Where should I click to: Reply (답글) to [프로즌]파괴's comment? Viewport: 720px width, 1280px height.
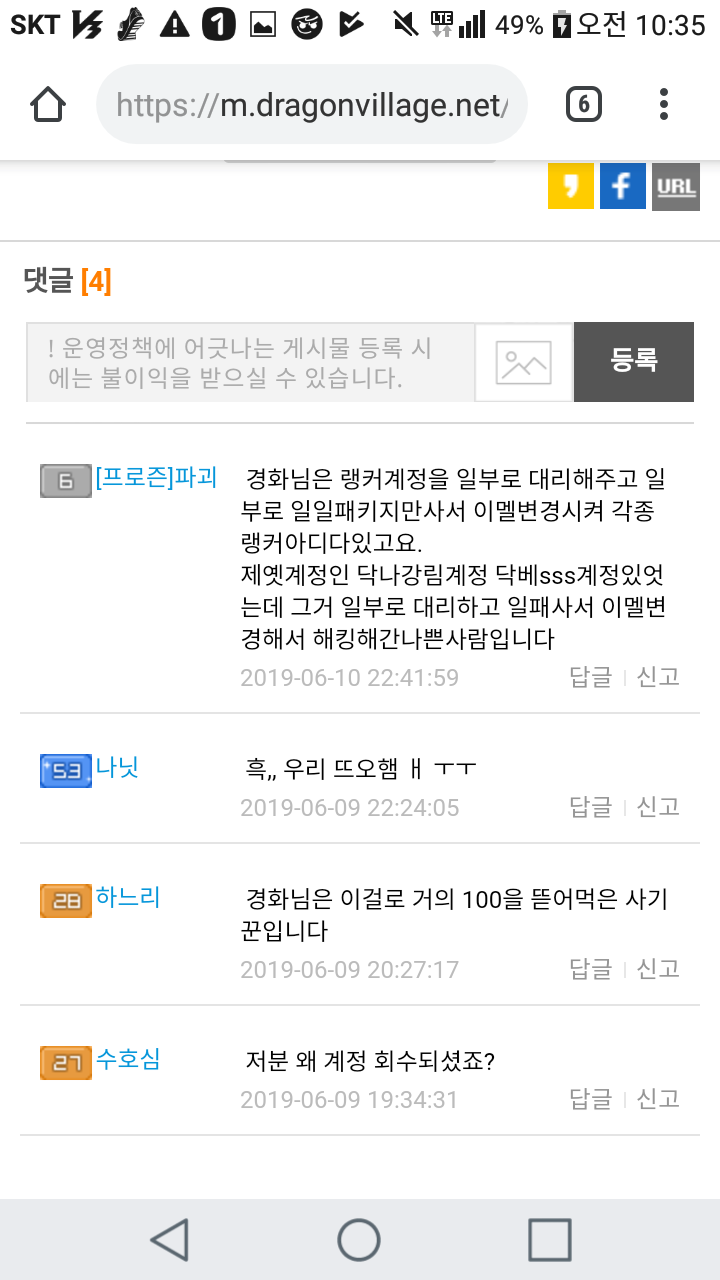[x=590, y=677]
